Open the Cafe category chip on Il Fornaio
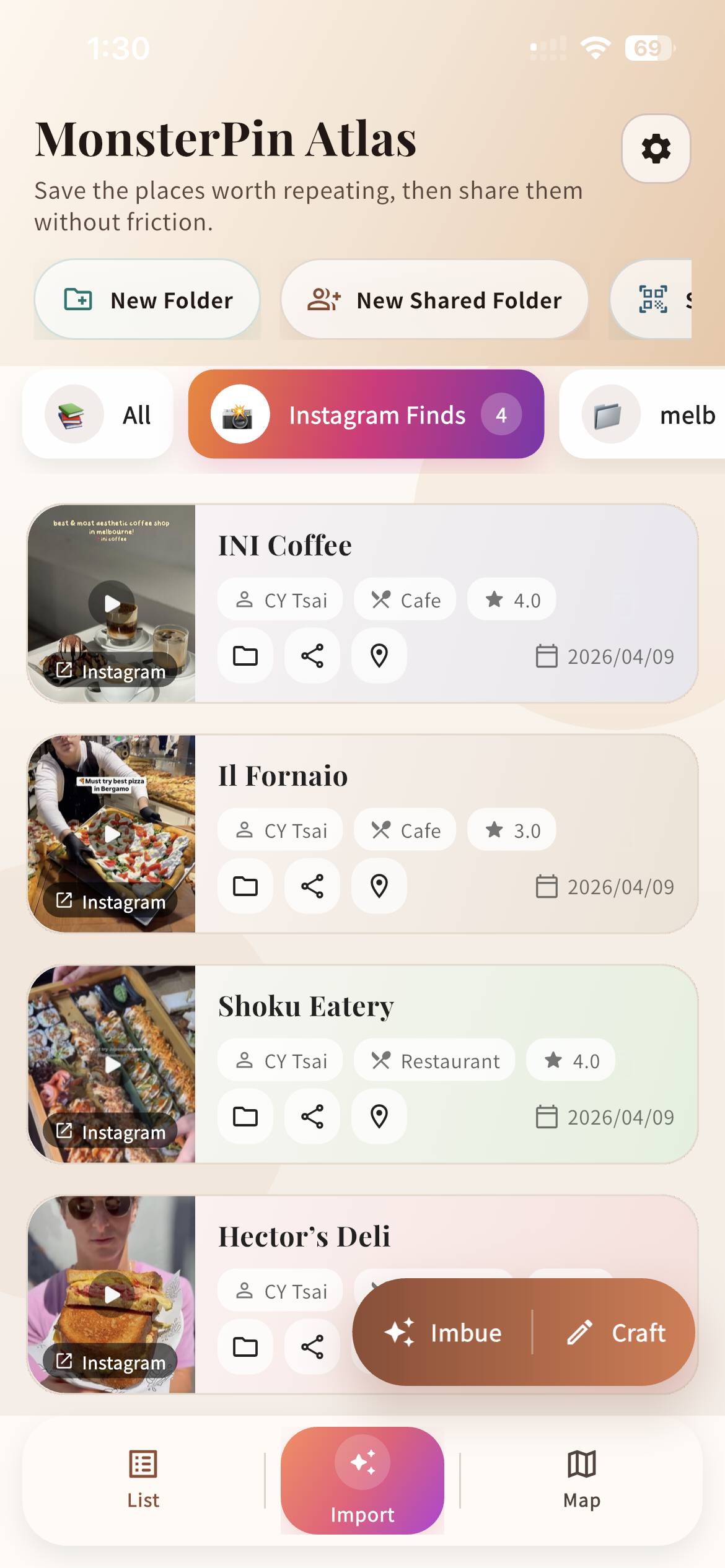 tap(404, 829)
